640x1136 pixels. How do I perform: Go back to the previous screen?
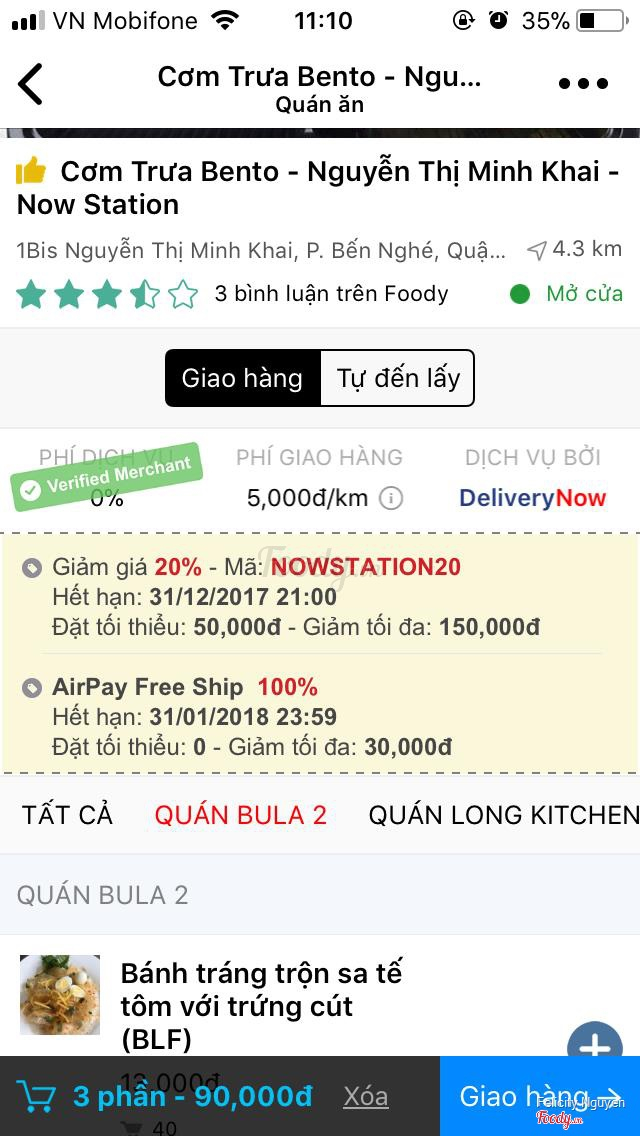[32, 84]
